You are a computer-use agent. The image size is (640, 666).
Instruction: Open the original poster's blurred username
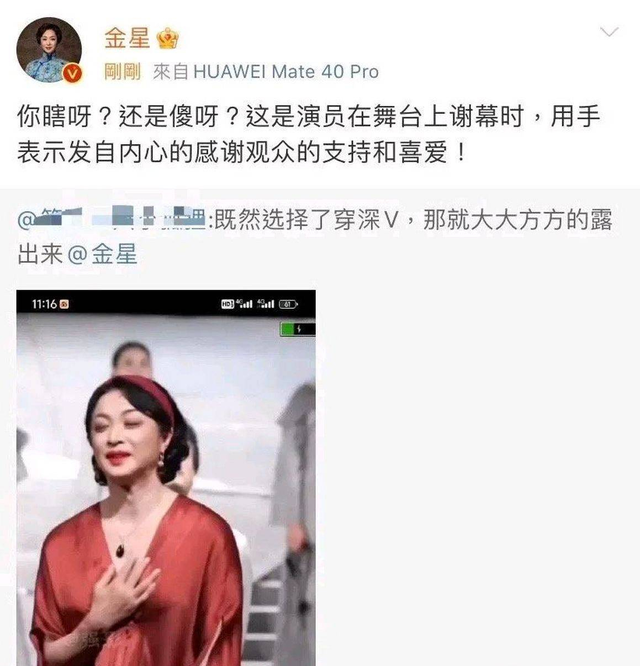click(x=112, y=217)
